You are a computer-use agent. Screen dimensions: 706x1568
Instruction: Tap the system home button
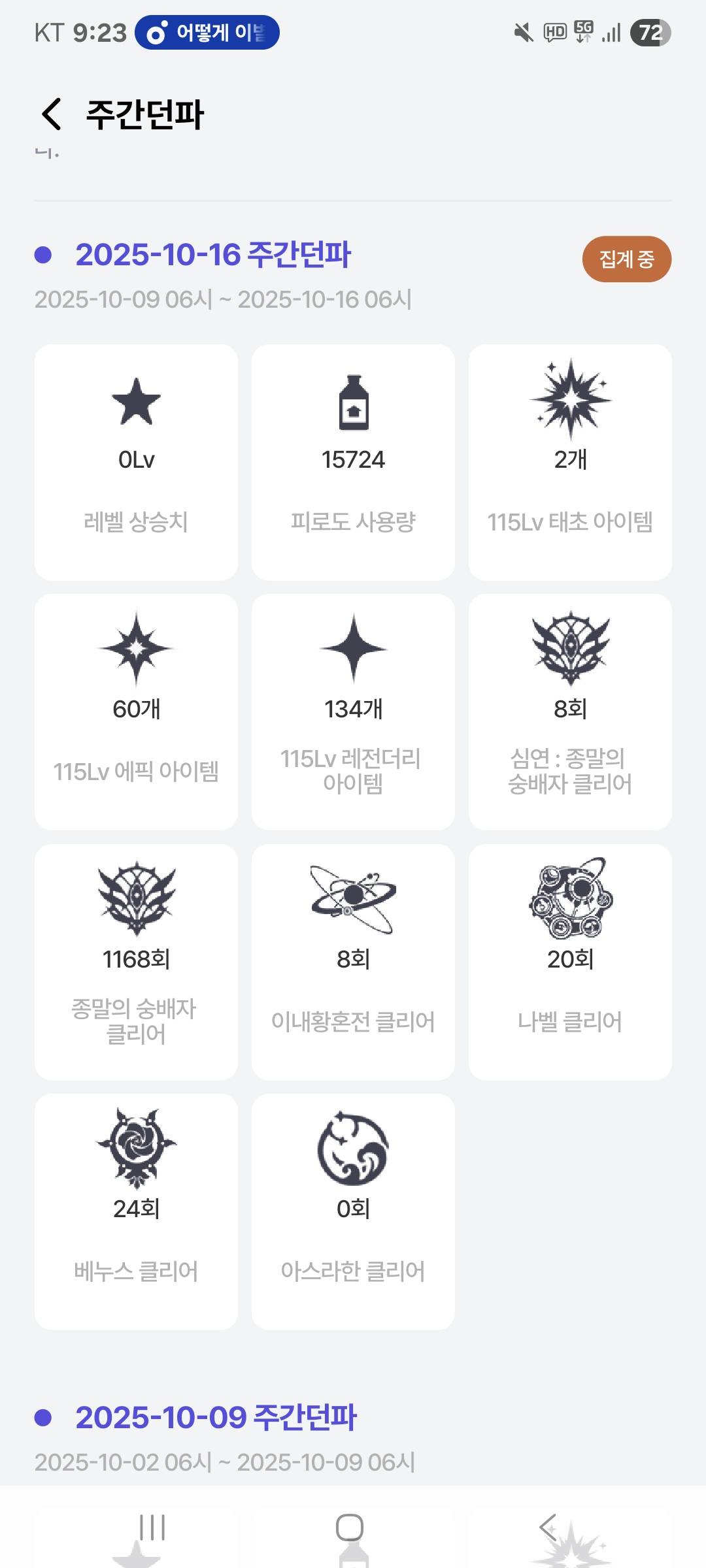350,1527
